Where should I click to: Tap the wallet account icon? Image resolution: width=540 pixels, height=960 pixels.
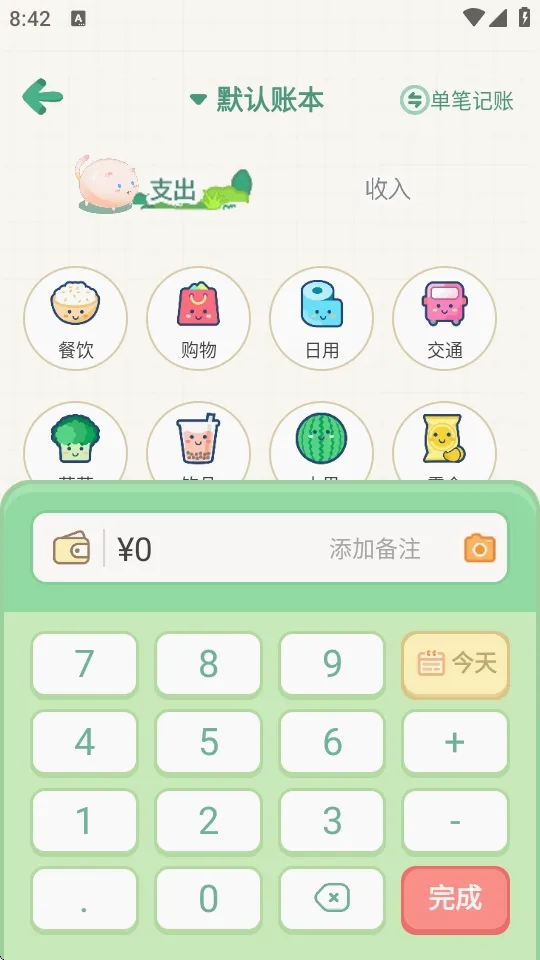[x=72, y=547]
